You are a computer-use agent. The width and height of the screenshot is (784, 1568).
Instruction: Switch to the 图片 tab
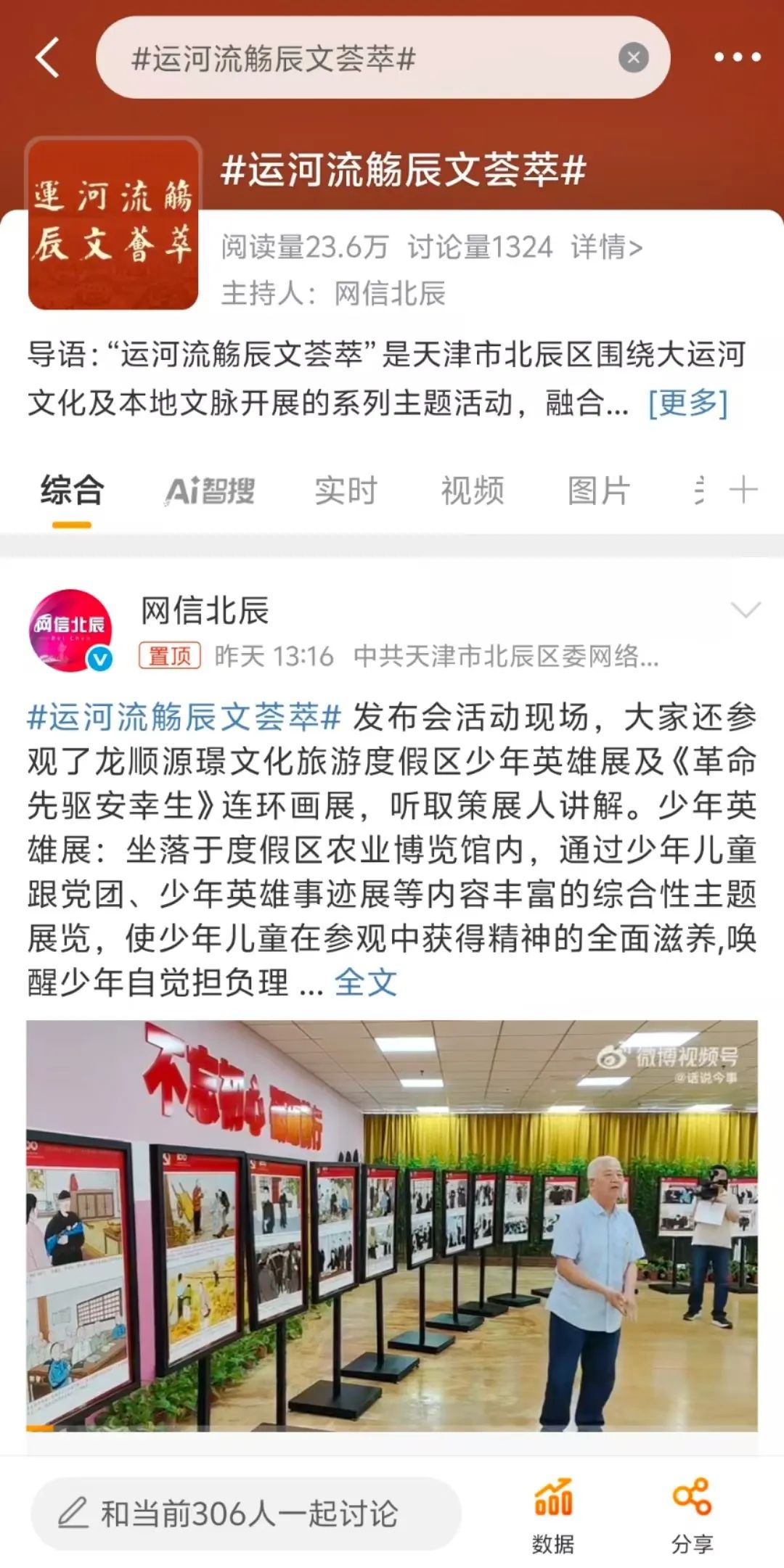pos(598,491)
